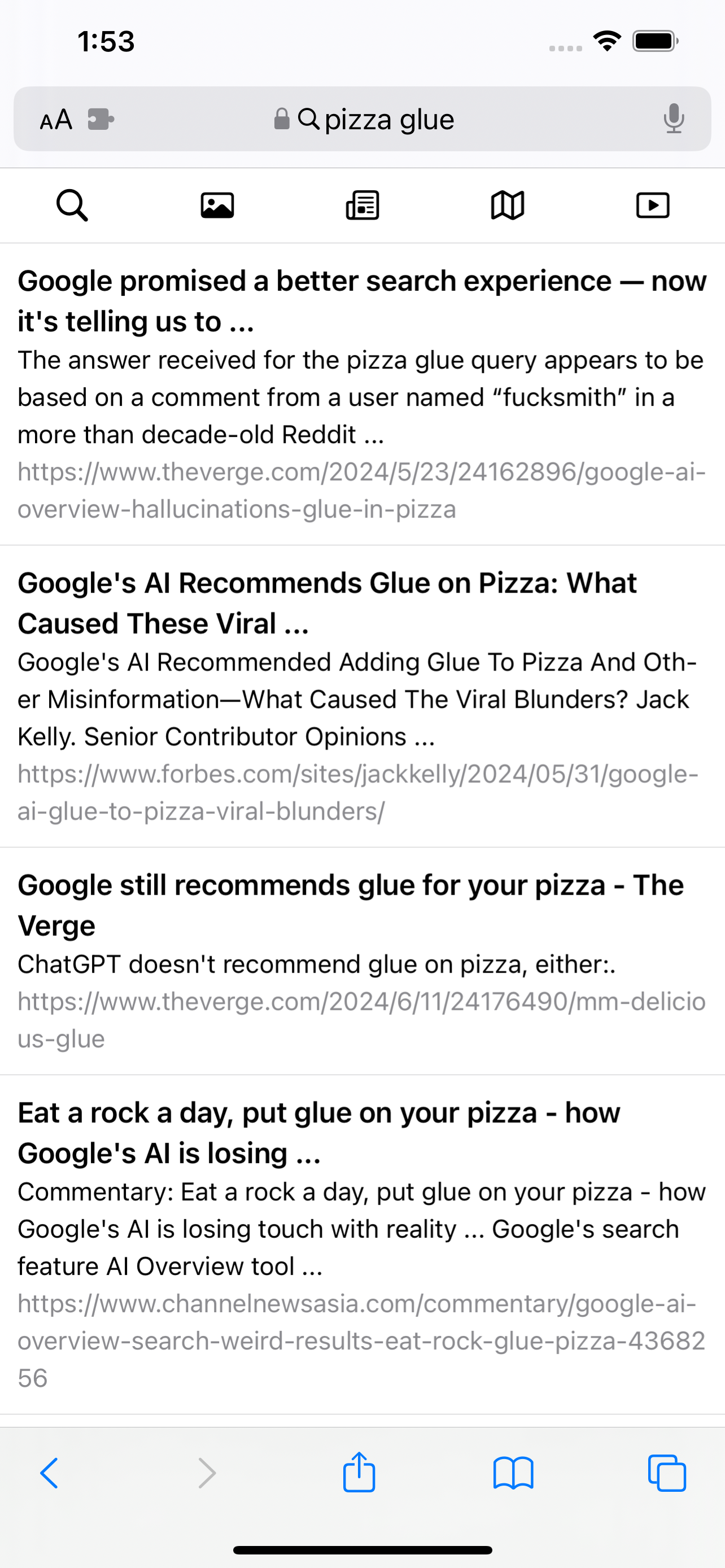Switch to the maps results tab
Screen dimensions: 725x1568
pos(507,206)
